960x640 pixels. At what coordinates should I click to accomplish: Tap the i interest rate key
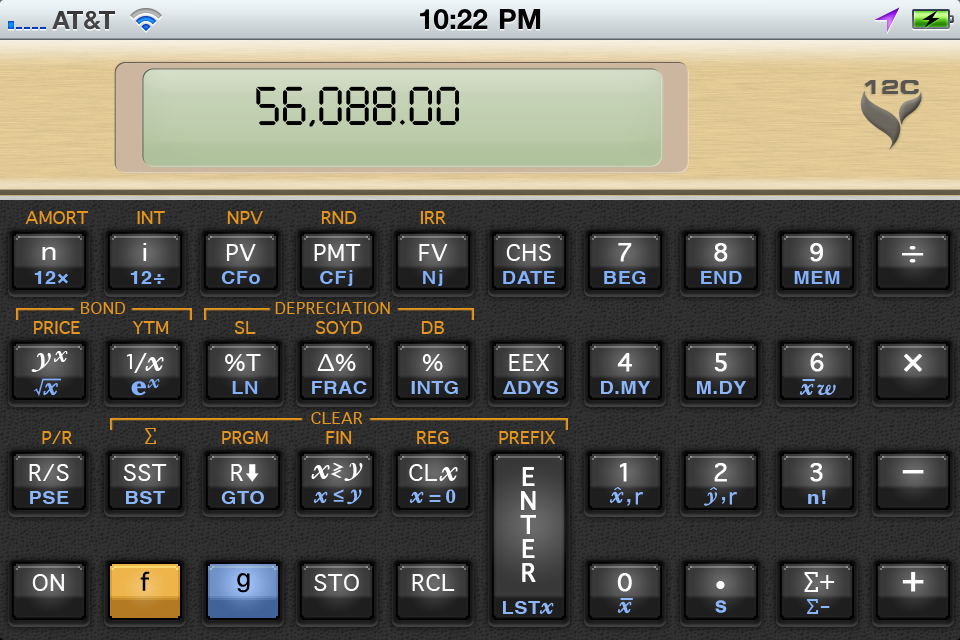pos(144,263)
